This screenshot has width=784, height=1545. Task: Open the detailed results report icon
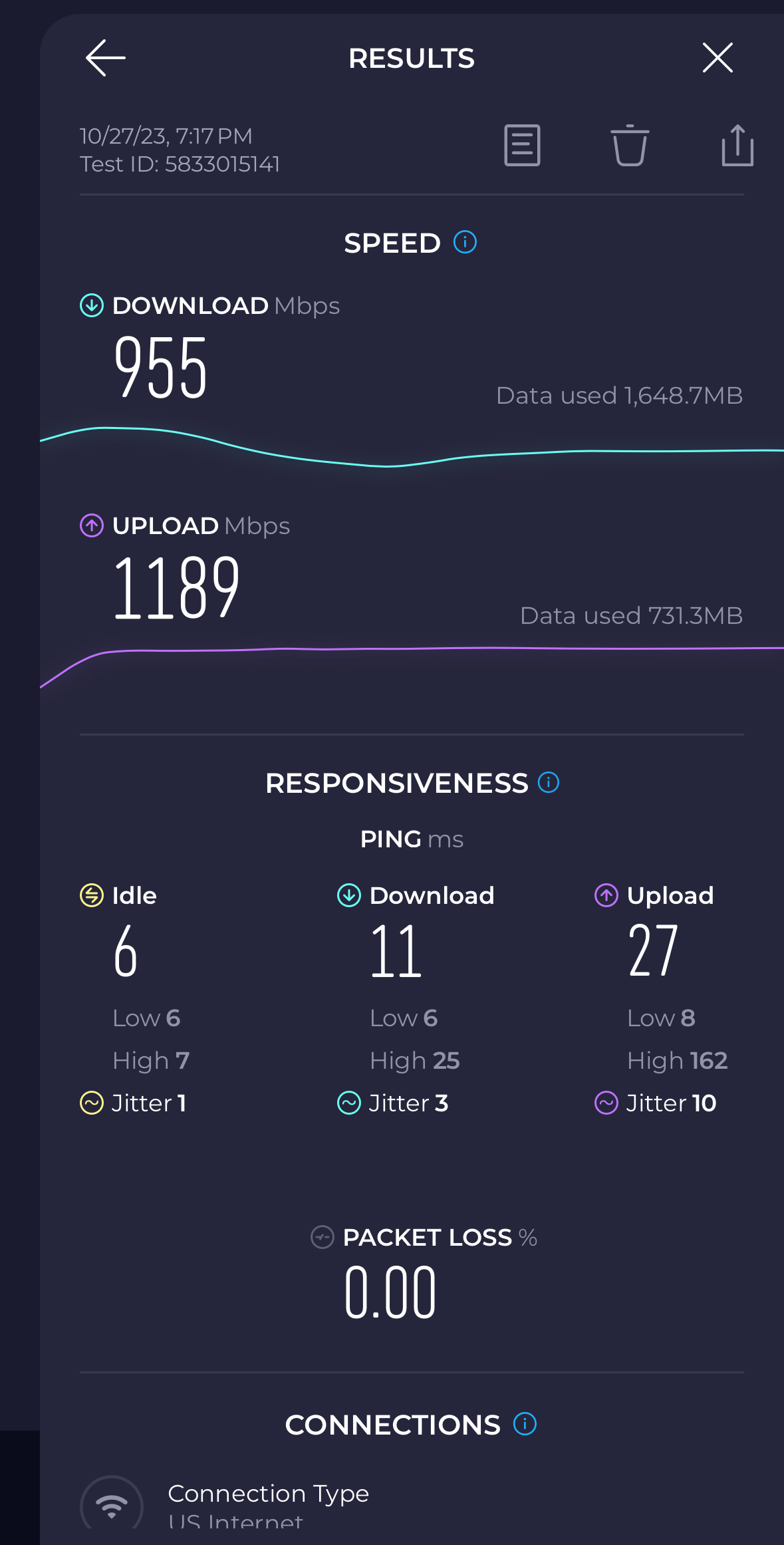point(522,146)
